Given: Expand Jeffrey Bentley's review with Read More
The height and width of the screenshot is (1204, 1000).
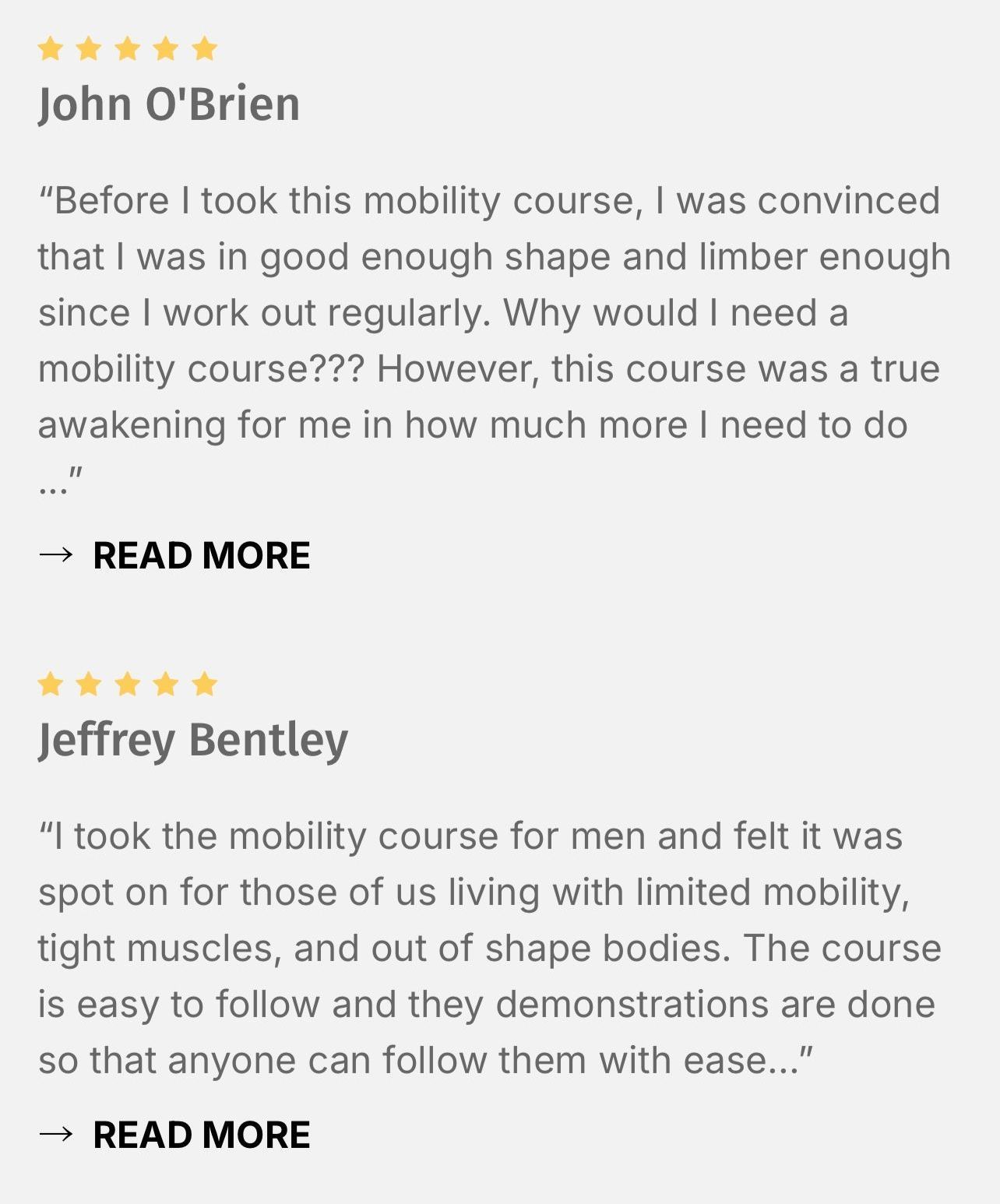Looking at the screenshot, I should pyautogui.click(x=201, y=1135).
